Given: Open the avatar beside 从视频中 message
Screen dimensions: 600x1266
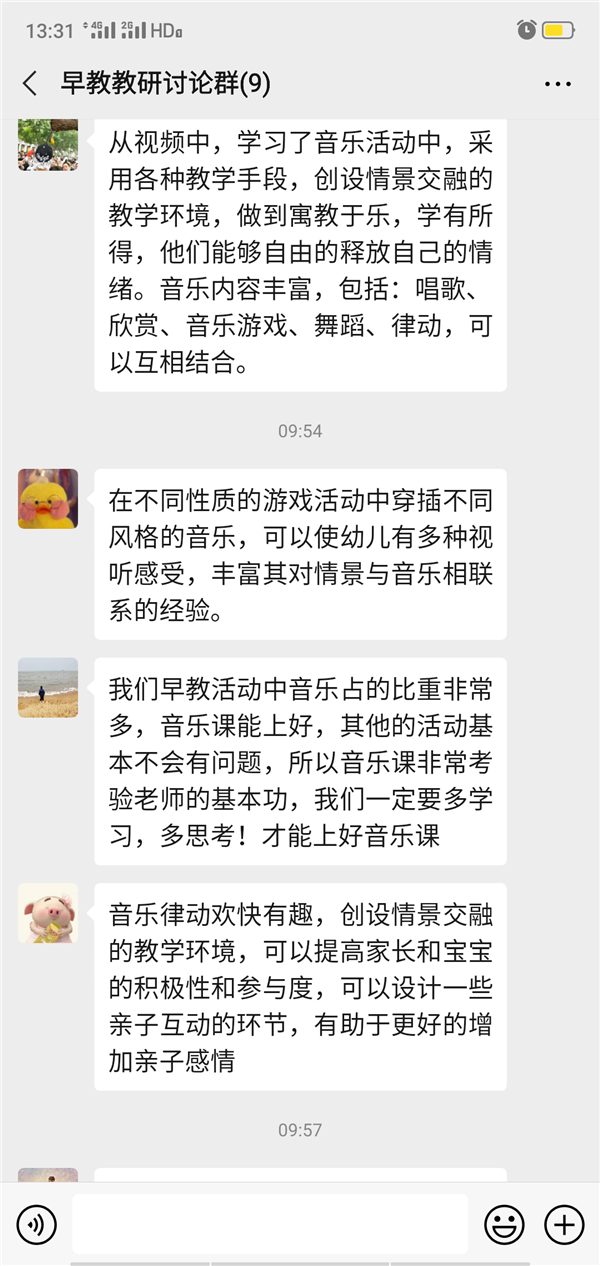Looking at the screenshot, I should [48, 143].
